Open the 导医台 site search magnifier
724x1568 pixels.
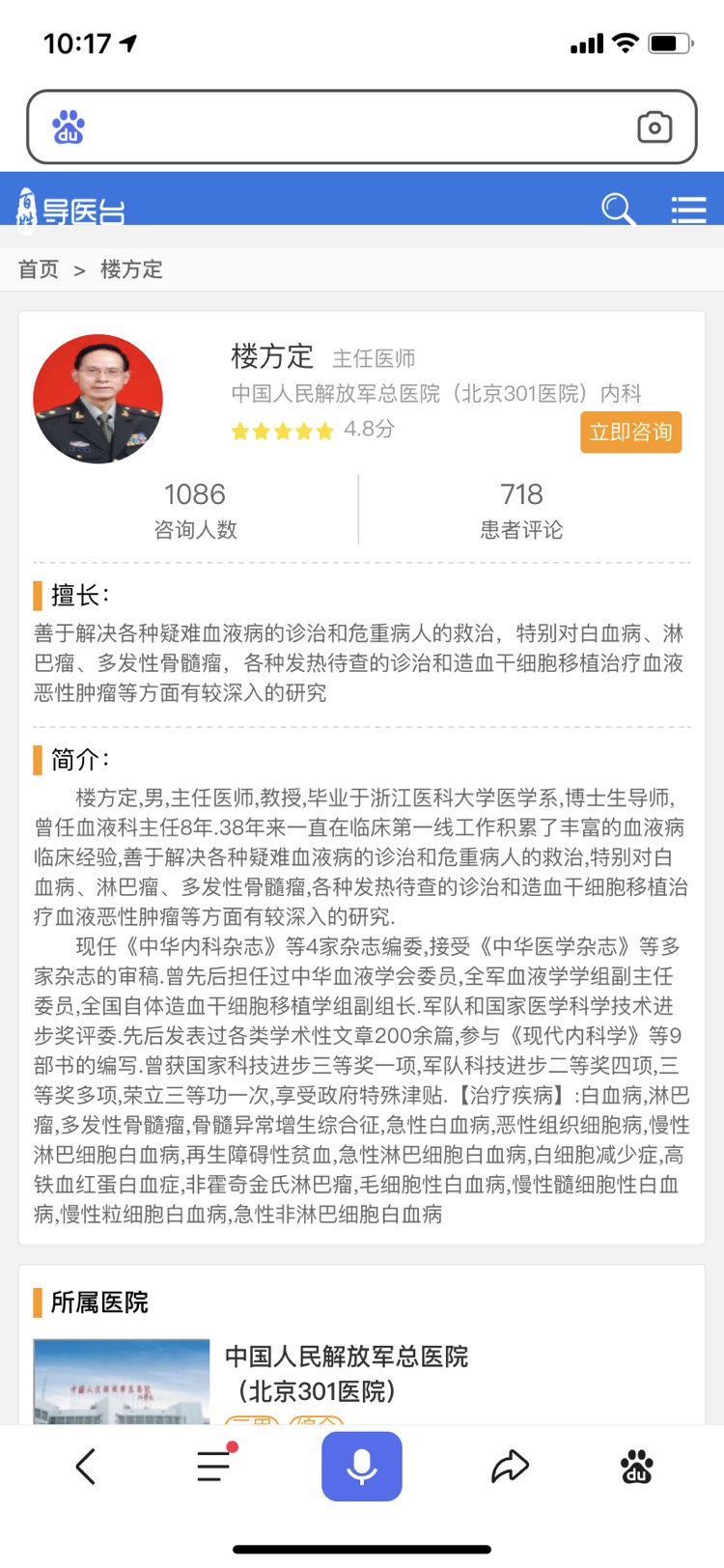click(x=617, y=208)
